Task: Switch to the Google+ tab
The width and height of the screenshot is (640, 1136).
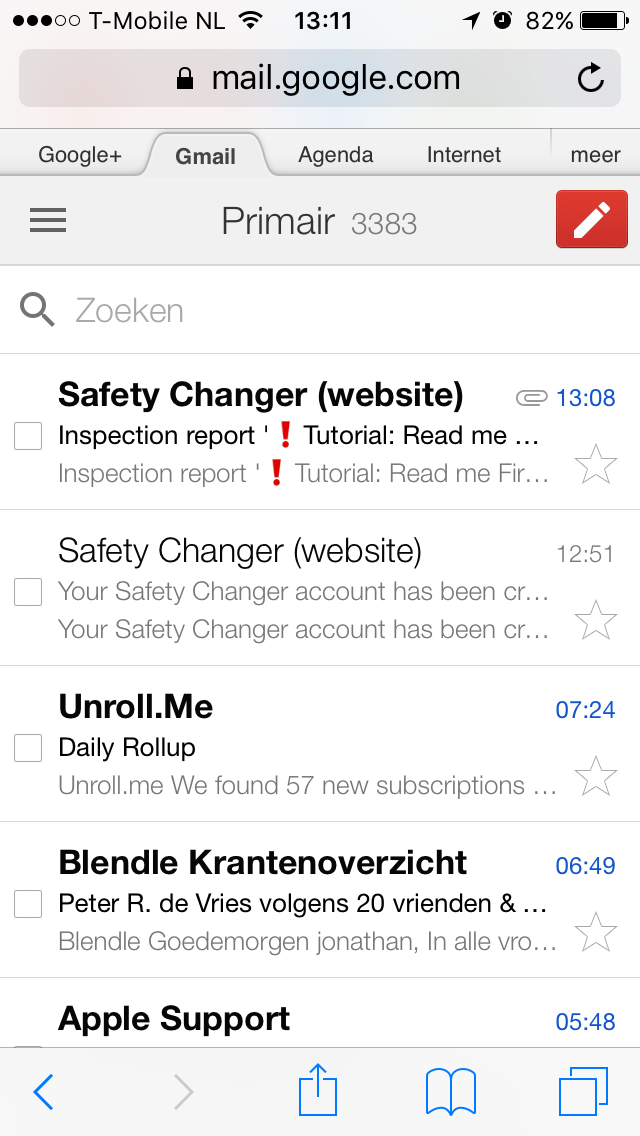Action: pyautogui.click(x=80, y=155)
